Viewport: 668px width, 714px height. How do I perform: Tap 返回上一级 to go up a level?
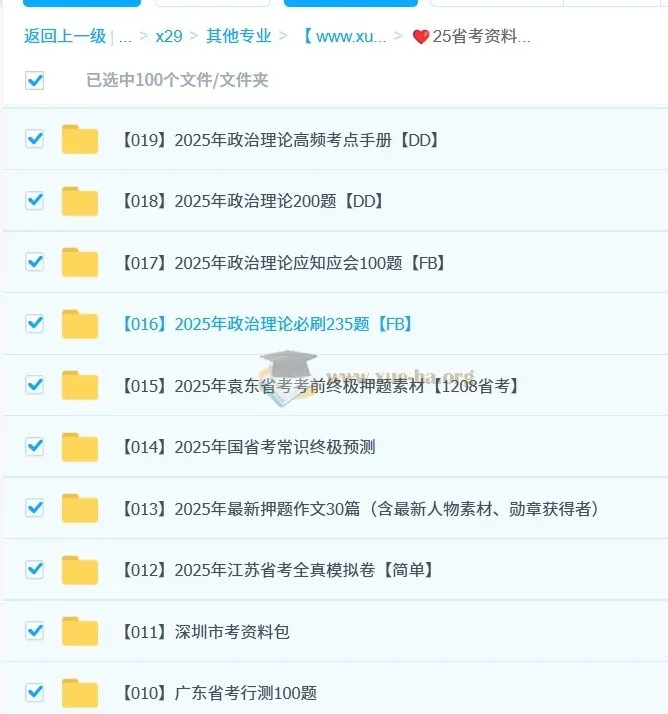[x=64, y=37]
